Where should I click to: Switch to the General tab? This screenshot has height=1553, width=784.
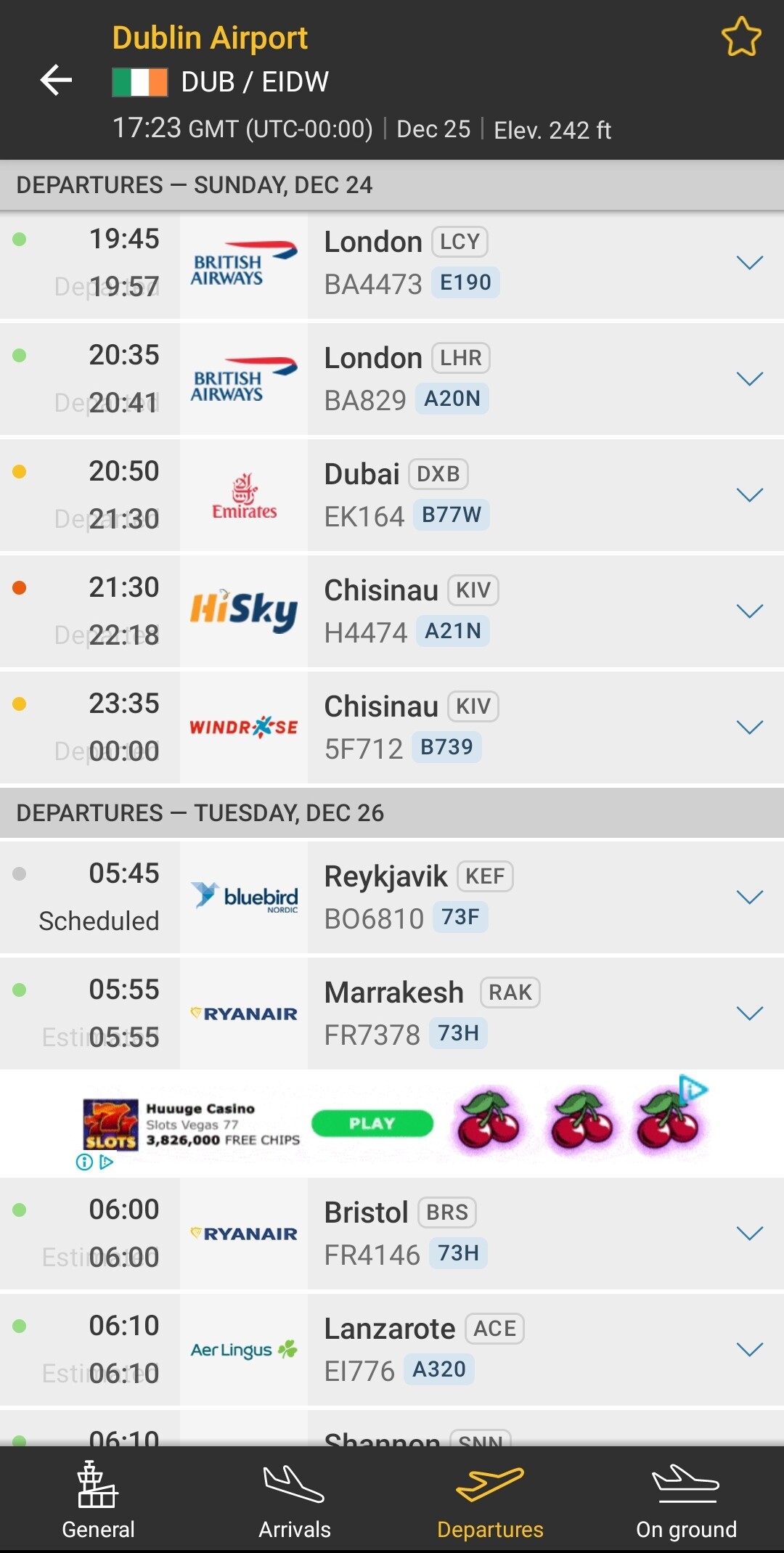(98, 1500)
